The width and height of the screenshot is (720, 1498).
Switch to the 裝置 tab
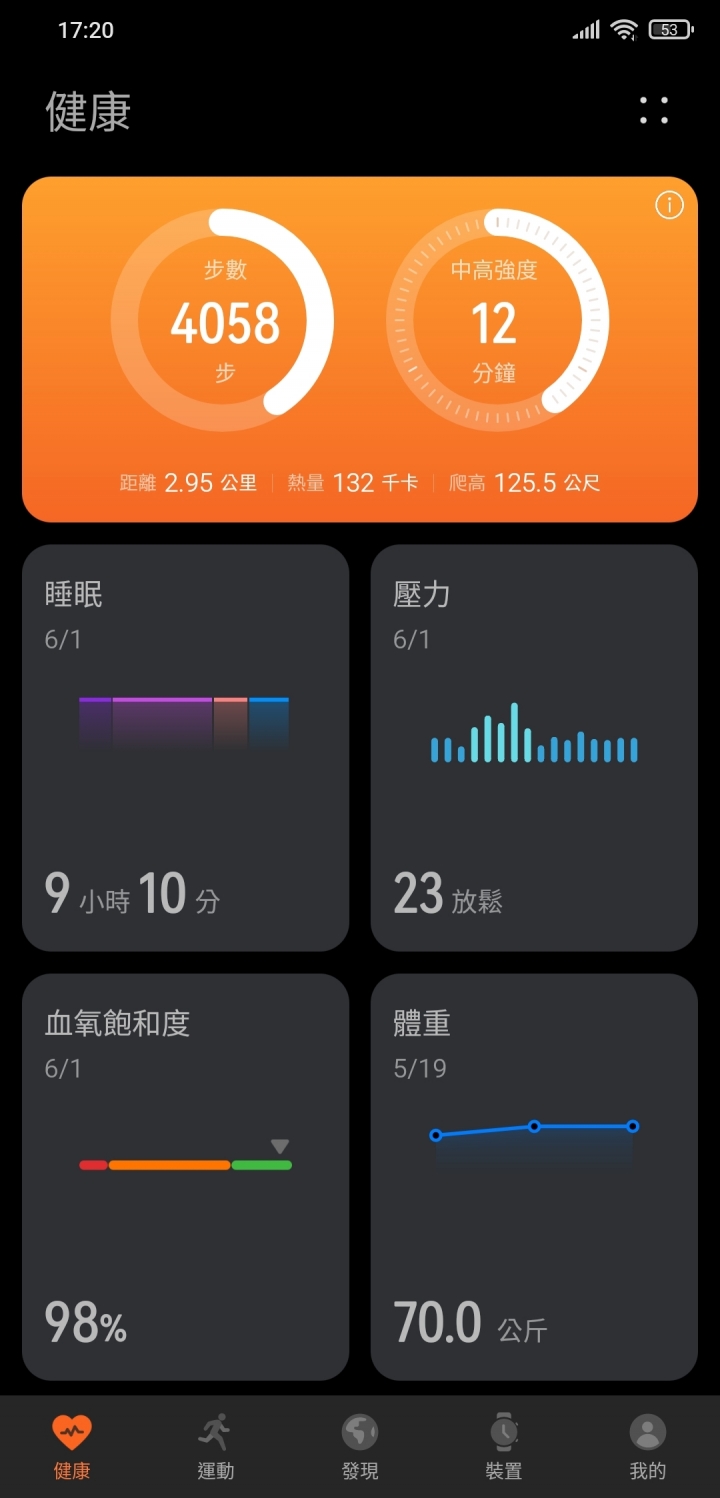[x=504, y=1447]
